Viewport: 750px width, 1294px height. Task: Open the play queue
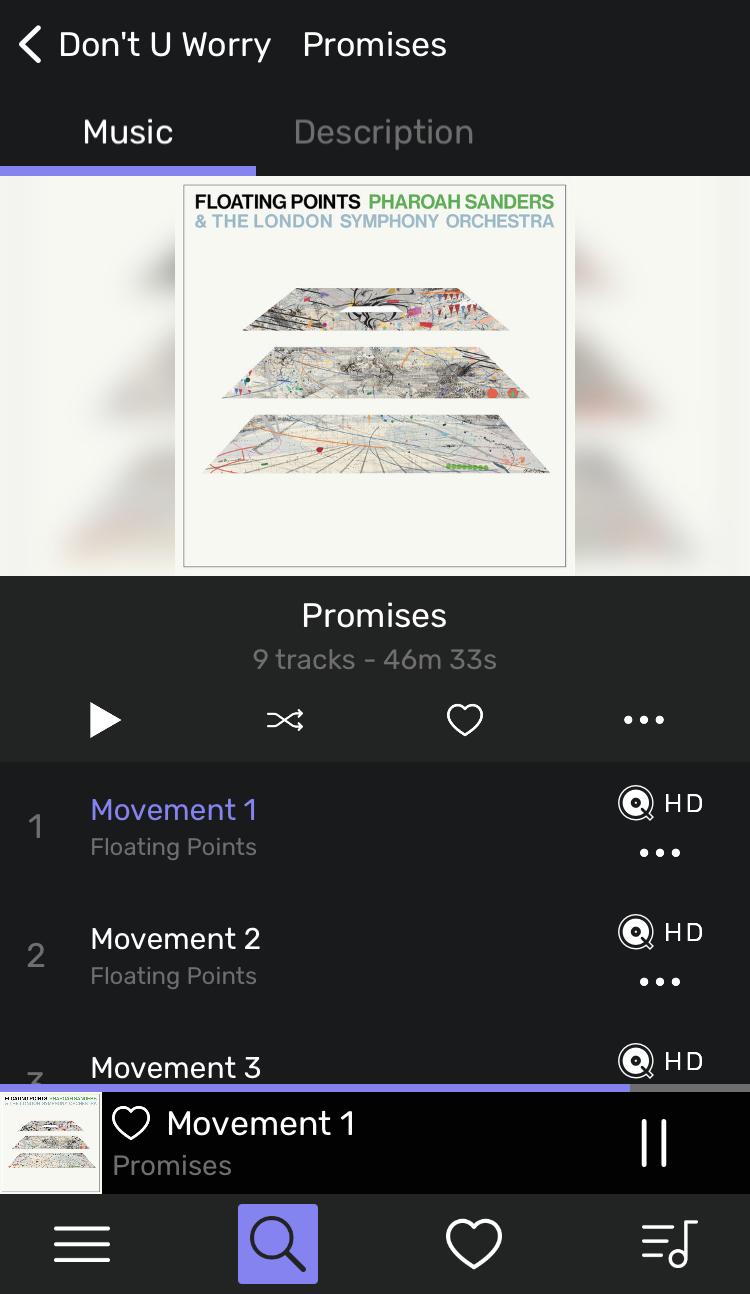tap(668, 1244)
